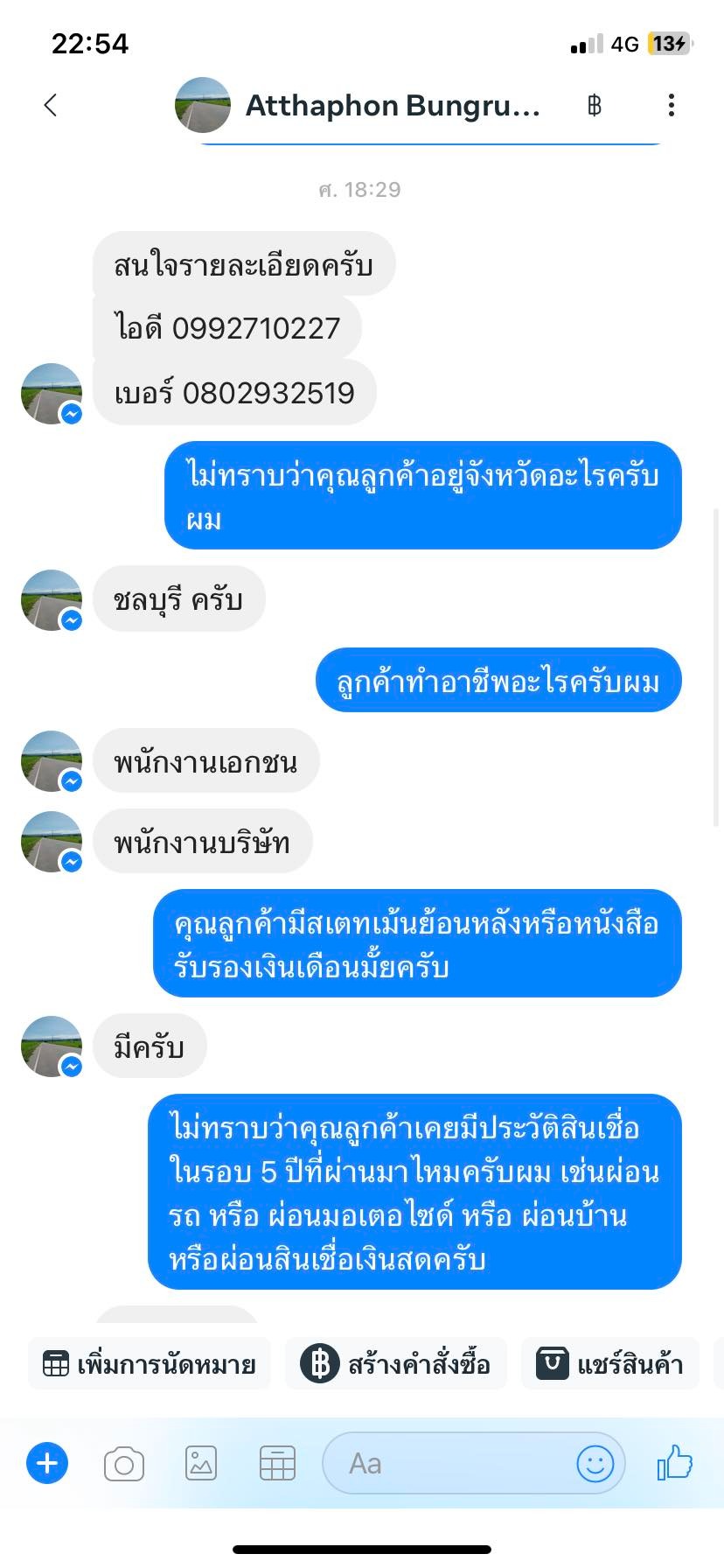Tap เพิ่มการนัดหมาย to add an appointment
Viewport: 724px width, 1568px height.
(x=150, y=1363)
